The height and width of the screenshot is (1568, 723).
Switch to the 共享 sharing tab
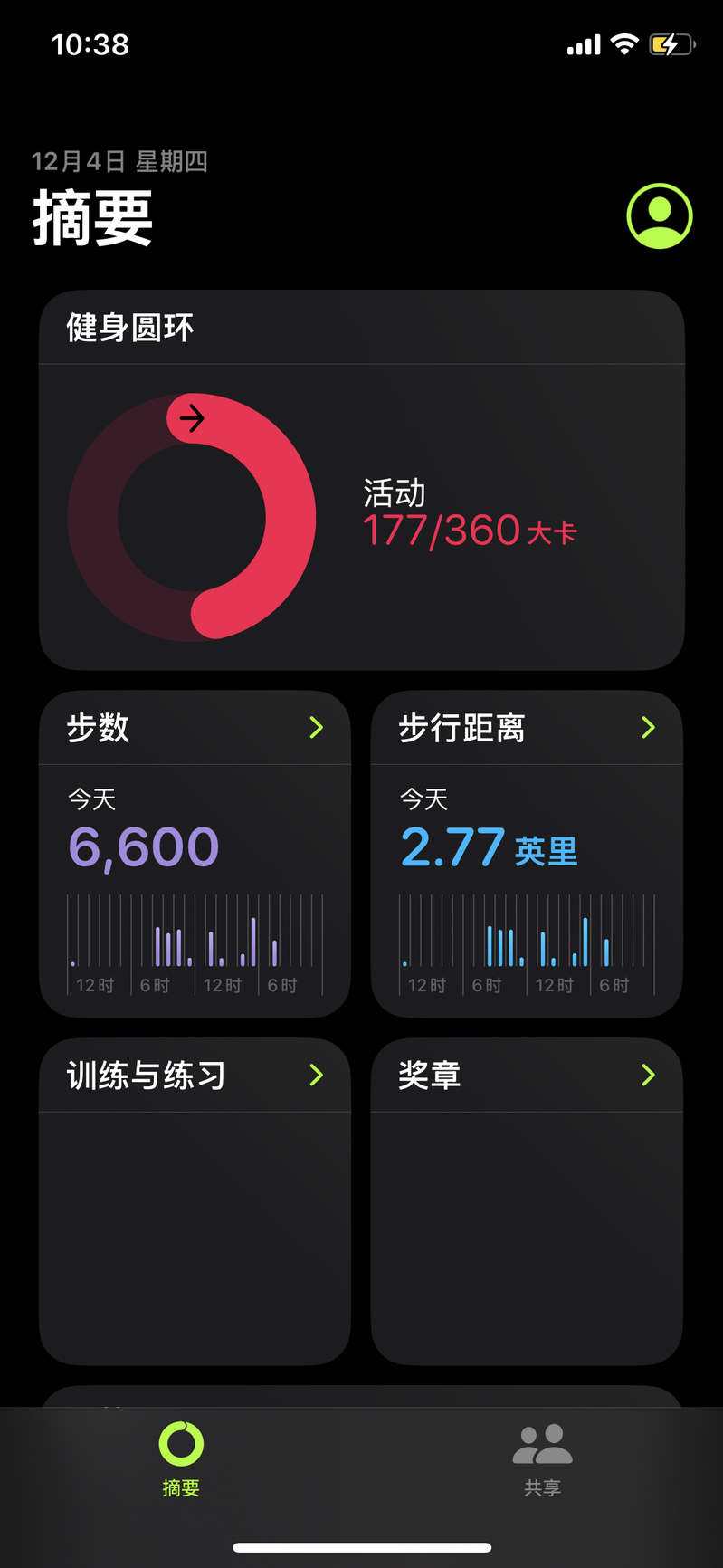[x=542, y=1459]
